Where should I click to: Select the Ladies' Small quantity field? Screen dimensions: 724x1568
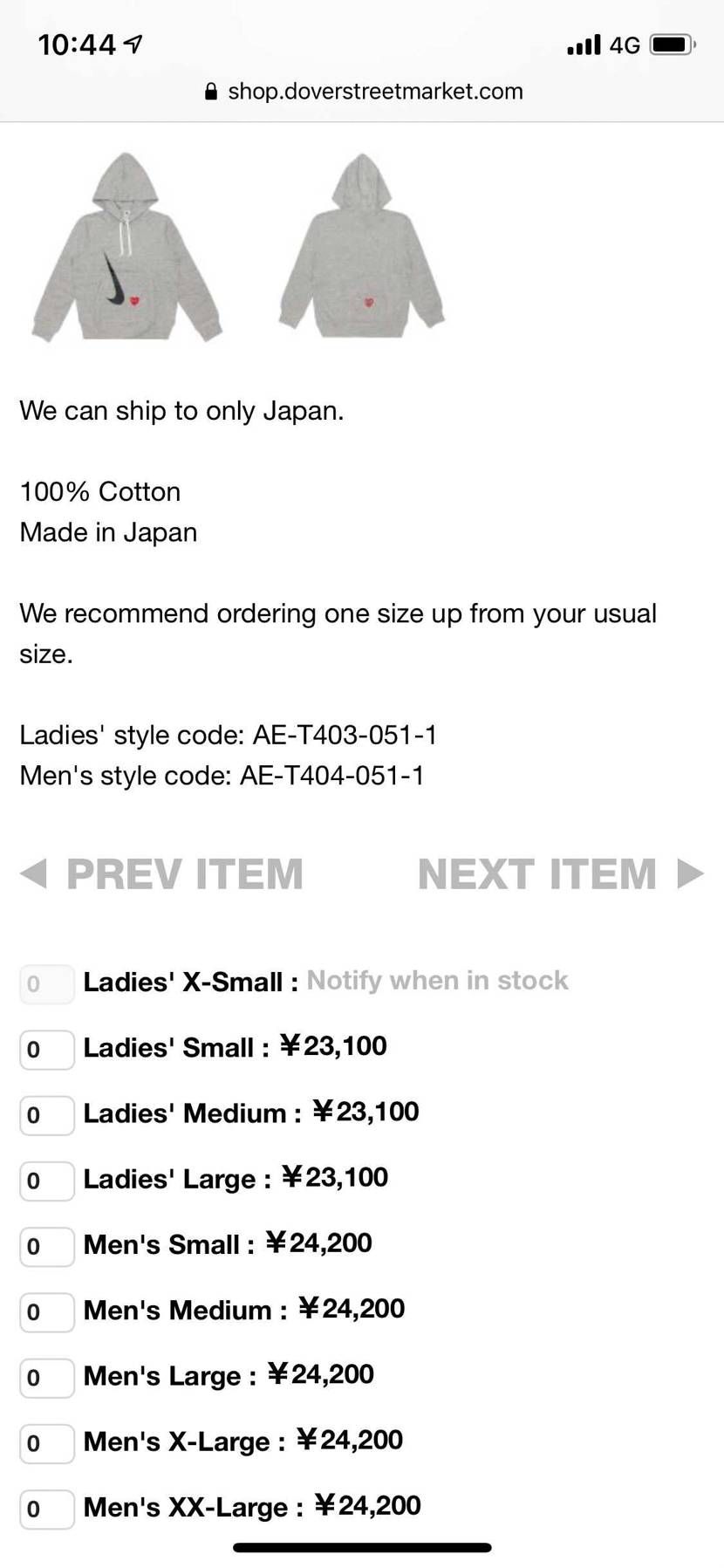(x=46, y=1049)
